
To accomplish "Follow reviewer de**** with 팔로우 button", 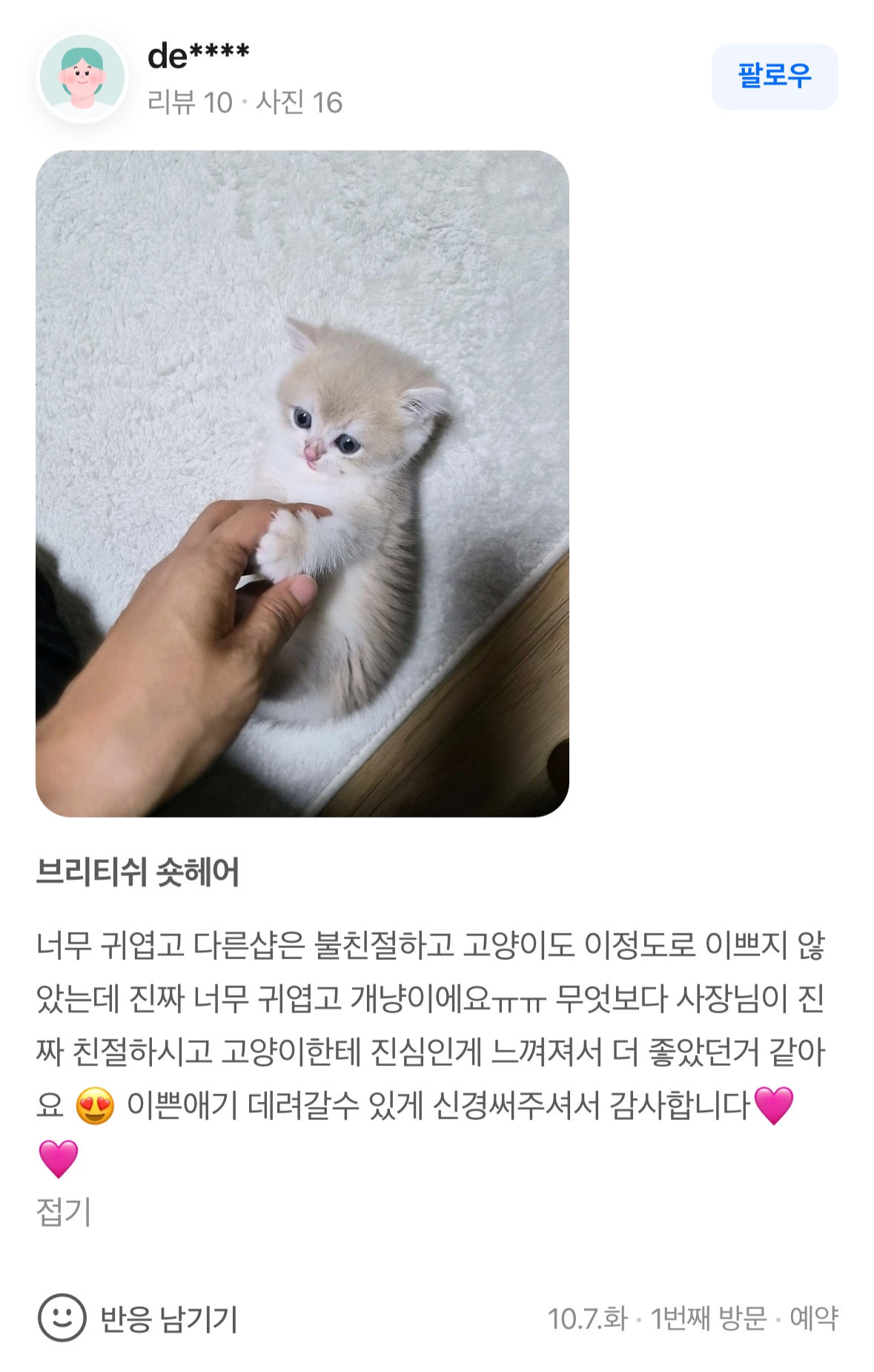I will (x=774, y=76).
